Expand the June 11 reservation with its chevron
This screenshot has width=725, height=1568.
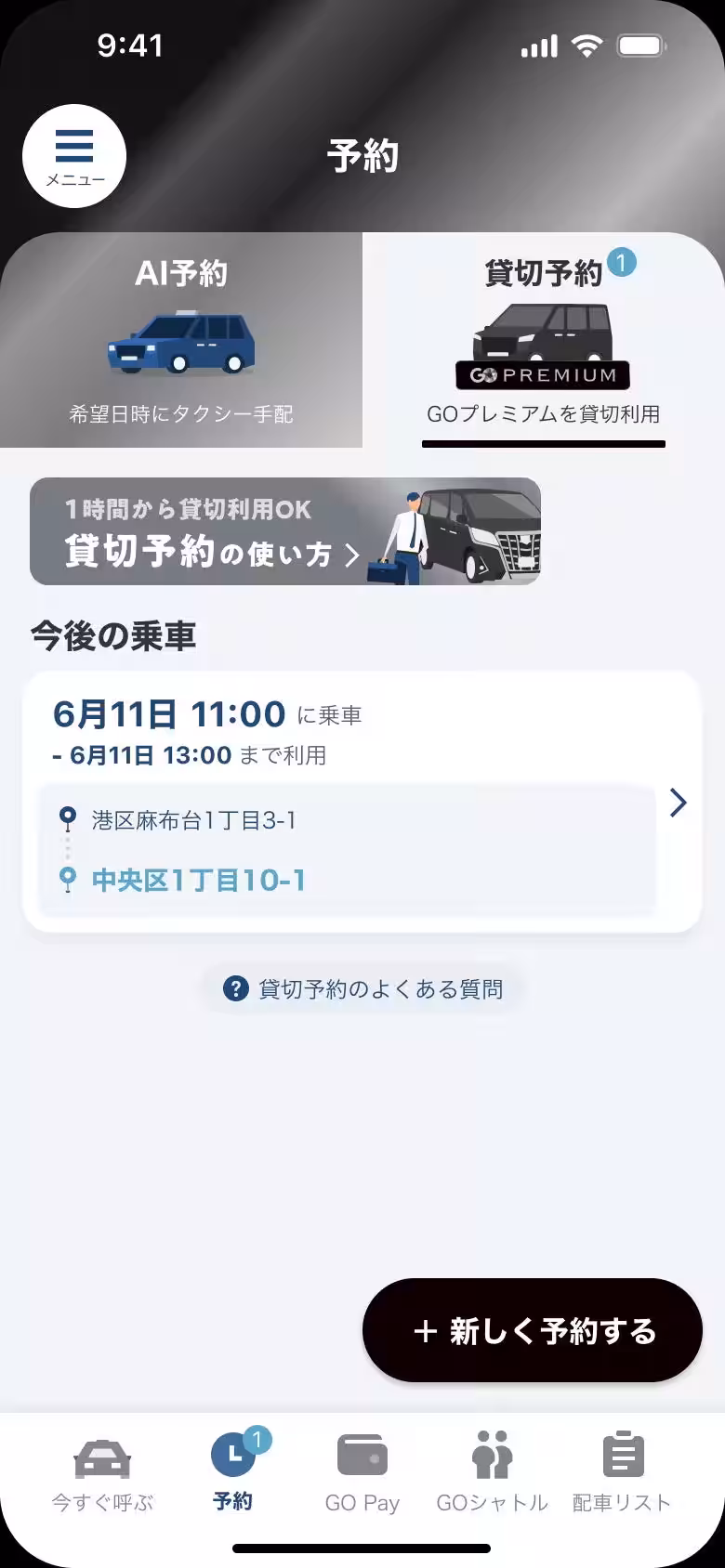coord(679,803)
